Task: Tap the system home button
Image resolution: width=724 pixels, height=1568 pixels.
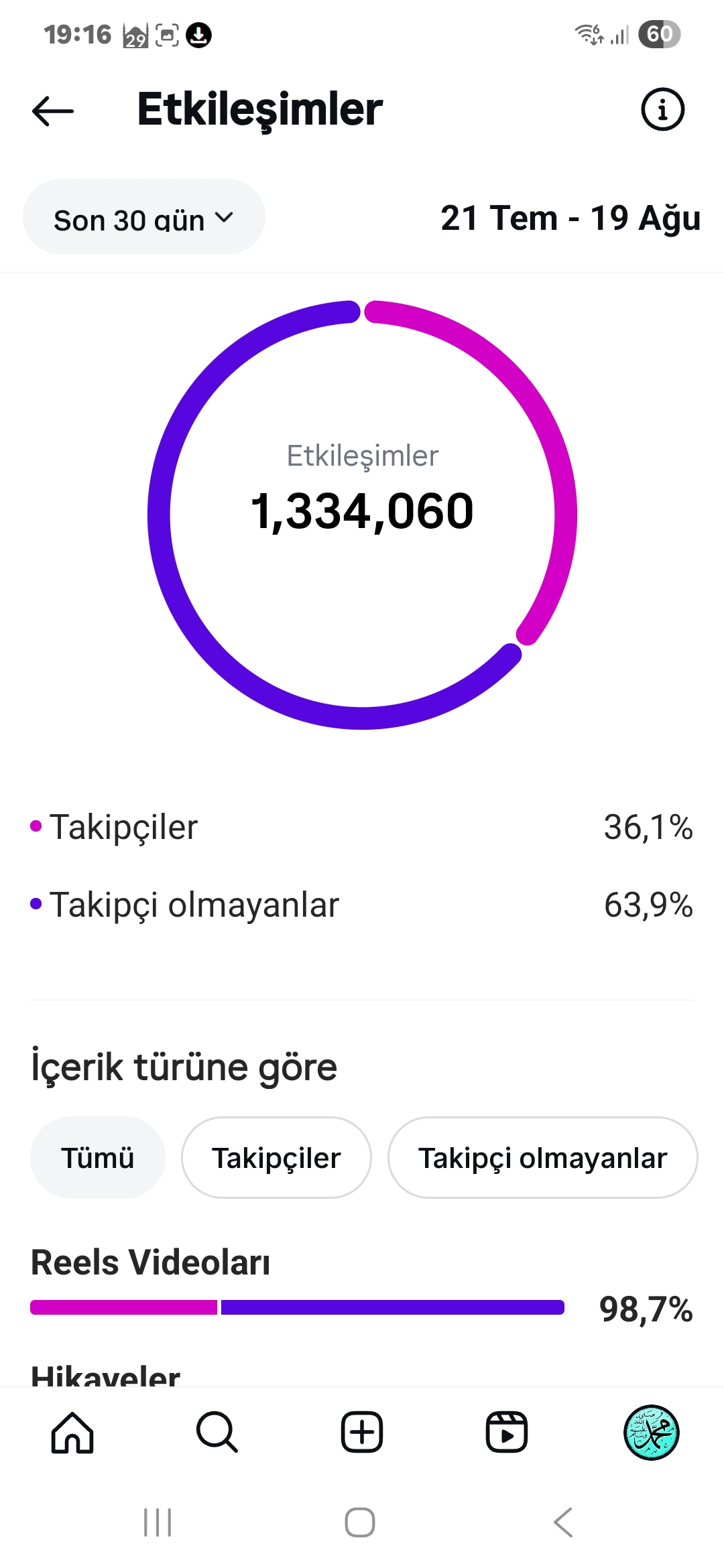Action: point(360,1522)
